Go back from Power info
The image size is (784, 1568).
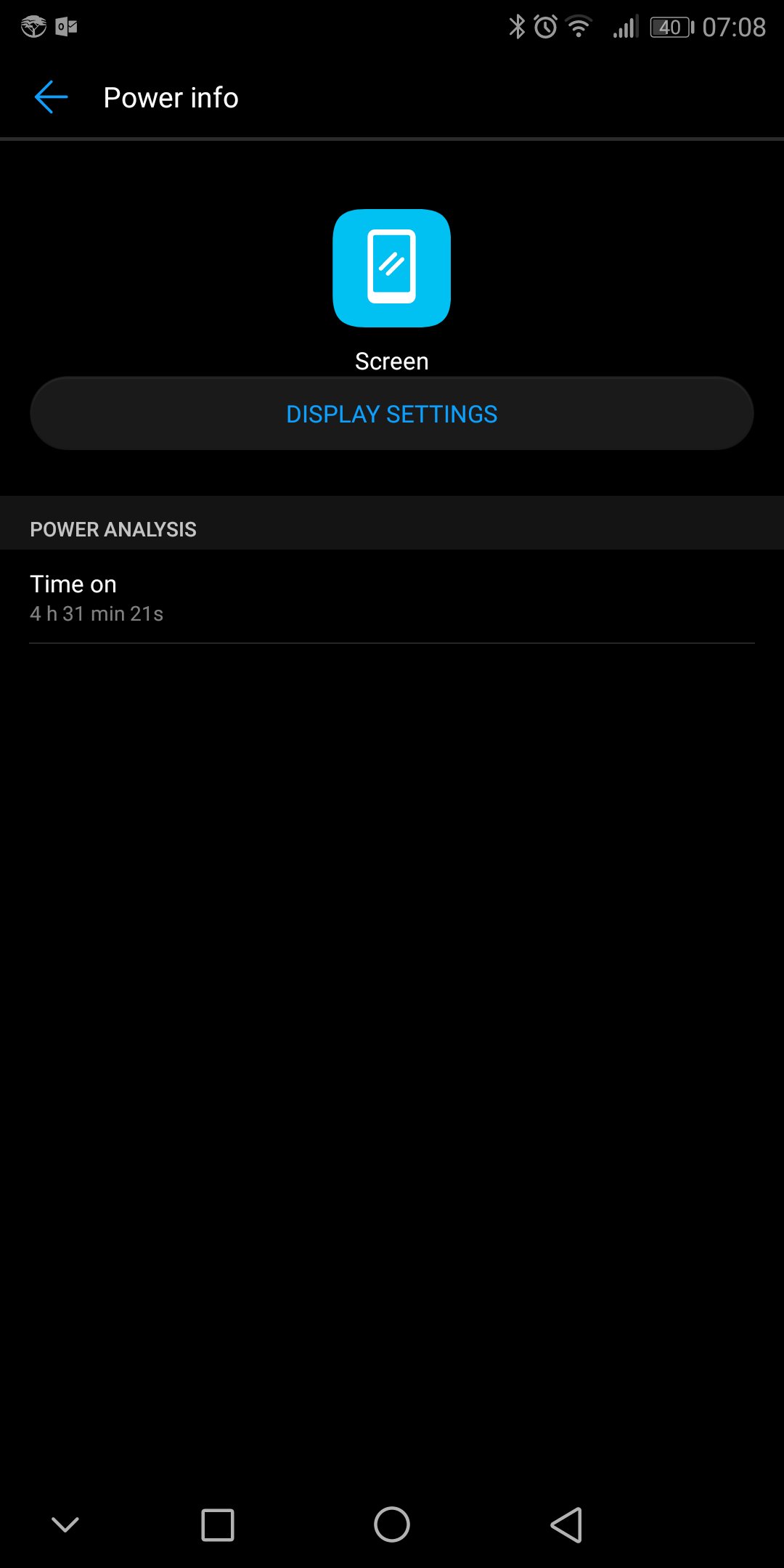51,97
